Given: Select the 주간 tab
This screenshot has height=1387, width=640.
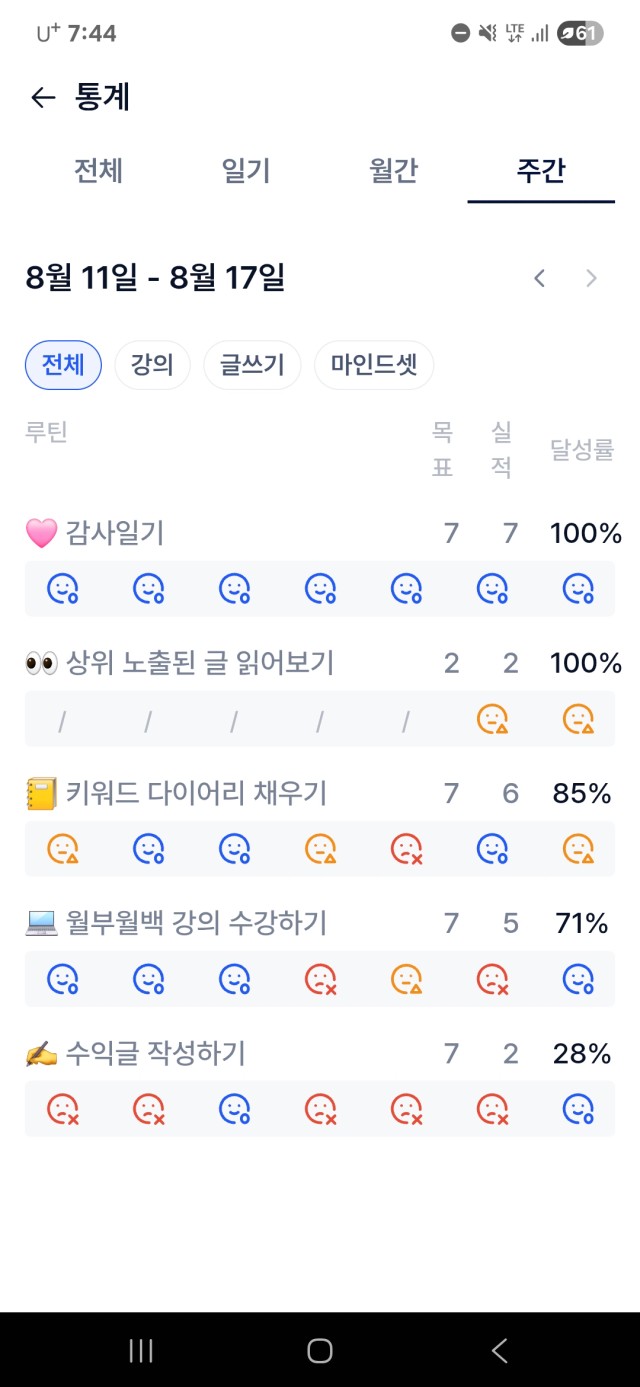Looking at the screenshot, I should 541,171.
